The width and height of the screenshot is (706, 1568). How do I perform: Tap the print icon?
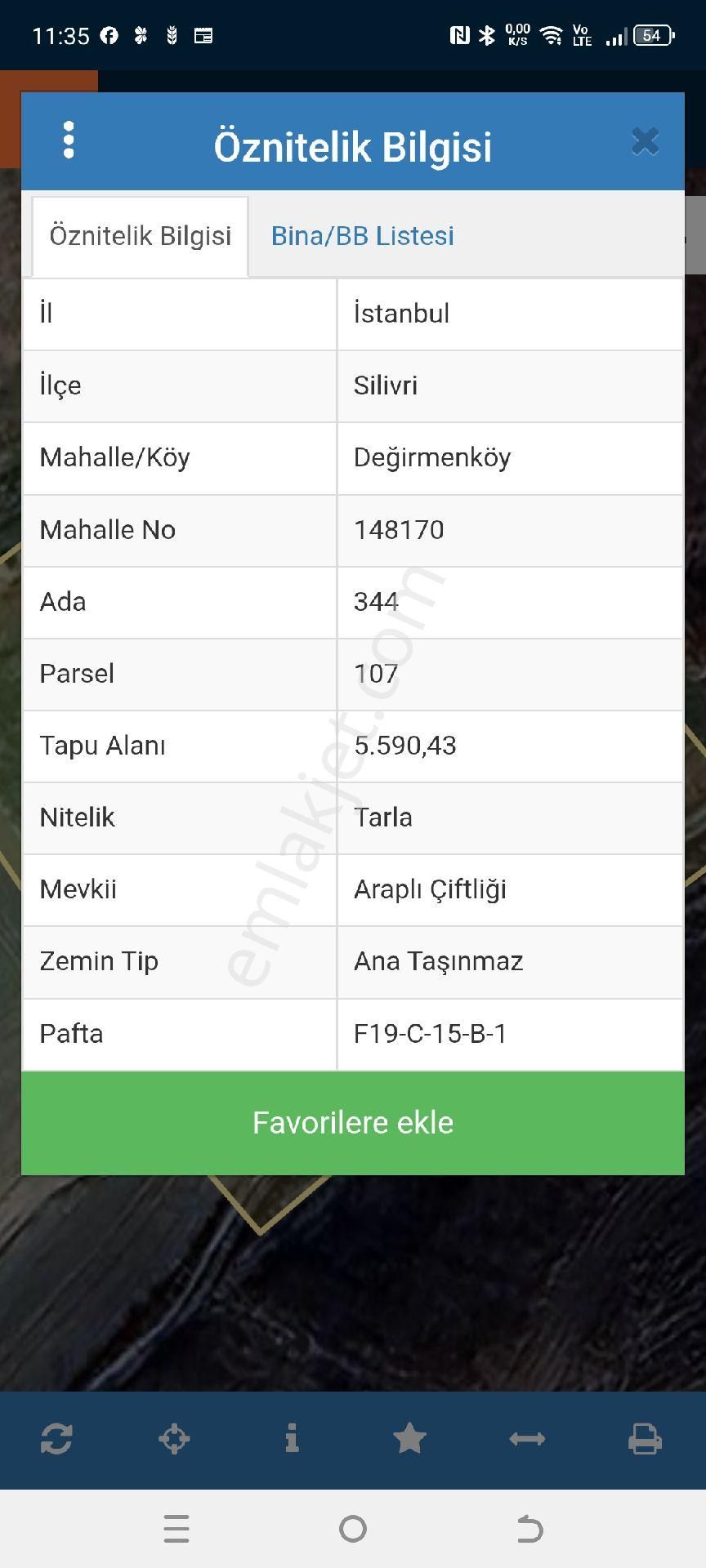[x=646, y=1440]
